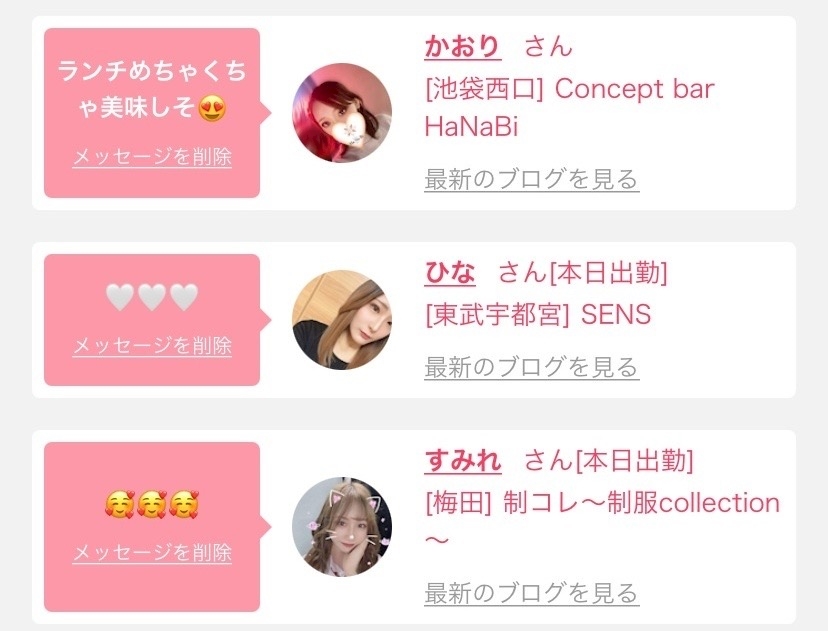
Task: Delete the hearts message sent to ひな
Action: (152, 346)
